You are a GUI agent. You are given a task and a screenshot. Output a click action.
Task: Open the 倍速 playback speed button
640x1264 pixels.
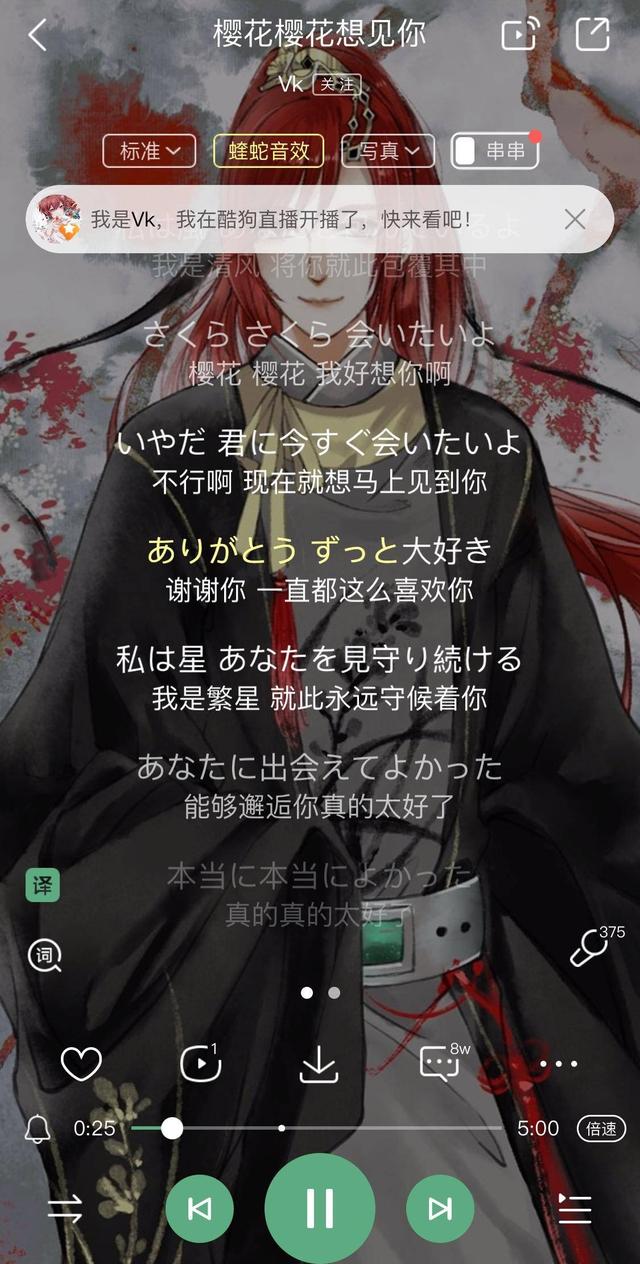click(x=601, y=1129)
